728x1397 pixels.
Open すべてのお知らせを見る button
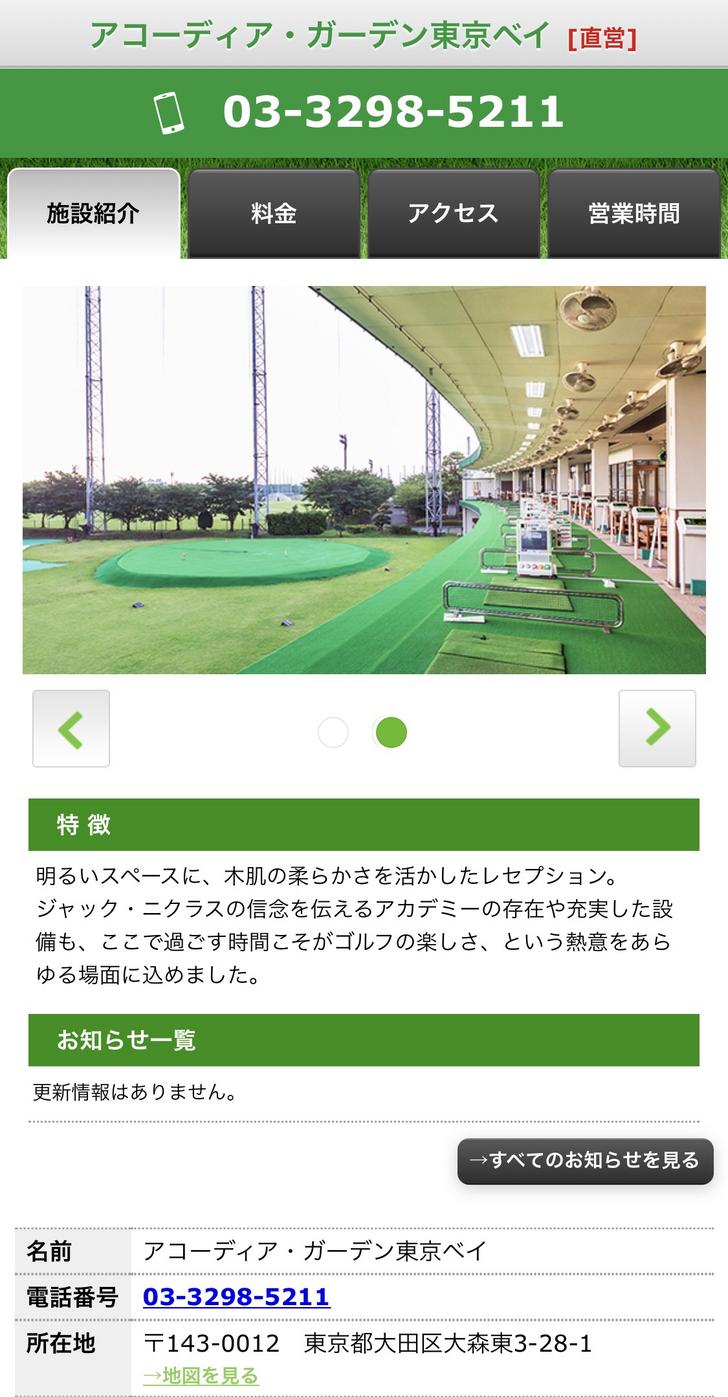[x=585, y=1160]
